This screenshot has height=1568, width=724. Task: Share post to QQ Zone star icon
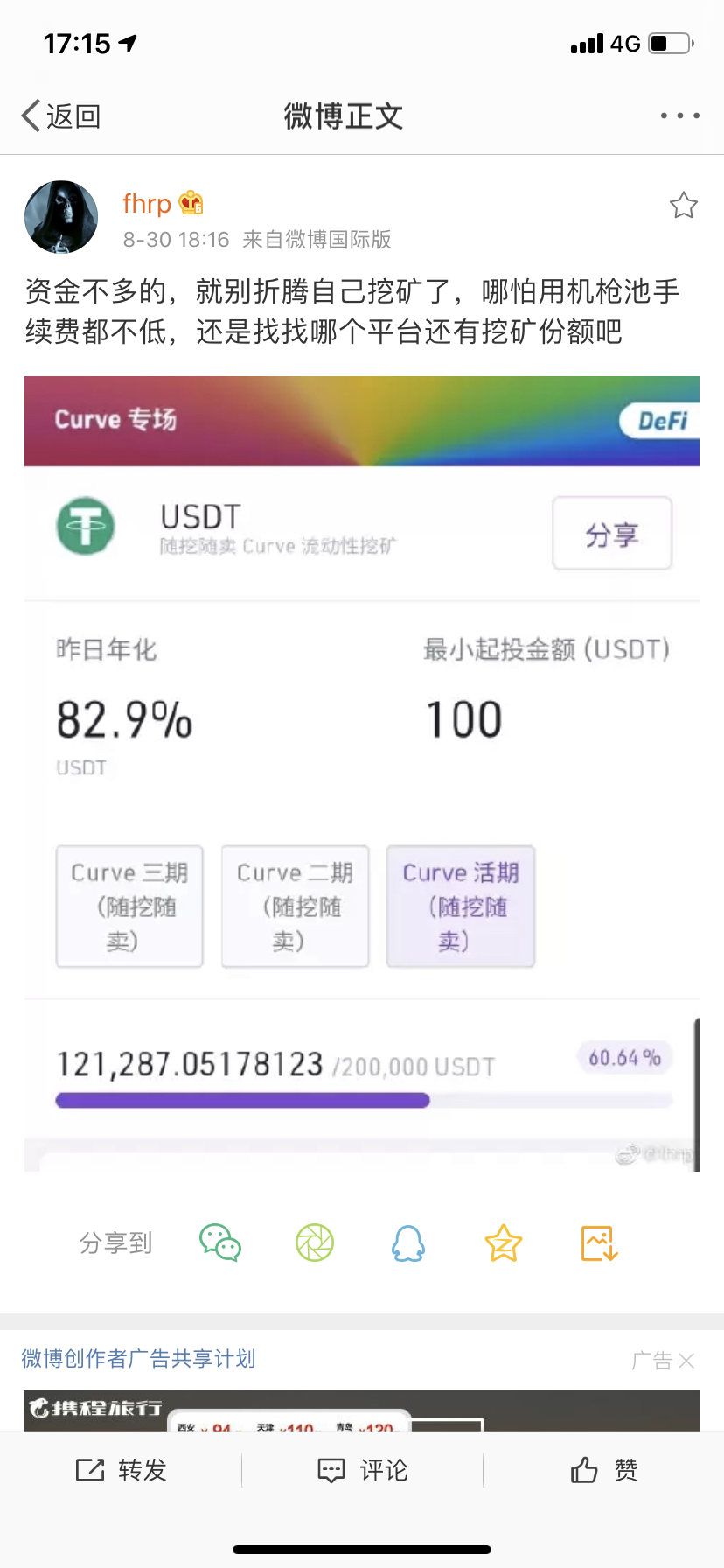[x=504, y=1242]
